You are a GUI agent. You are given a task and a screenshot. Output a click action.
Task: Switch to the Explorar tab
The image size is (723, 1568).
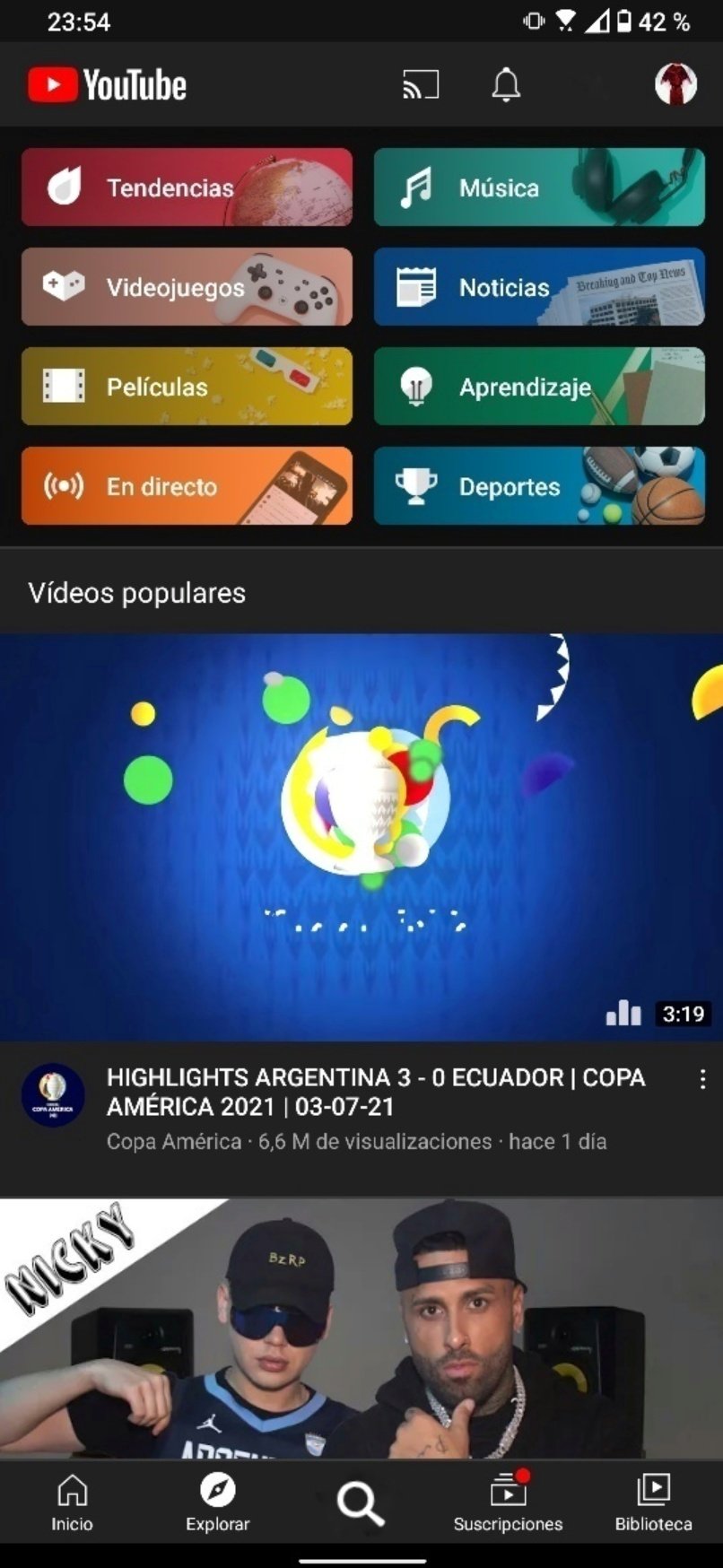point(217,1503)
